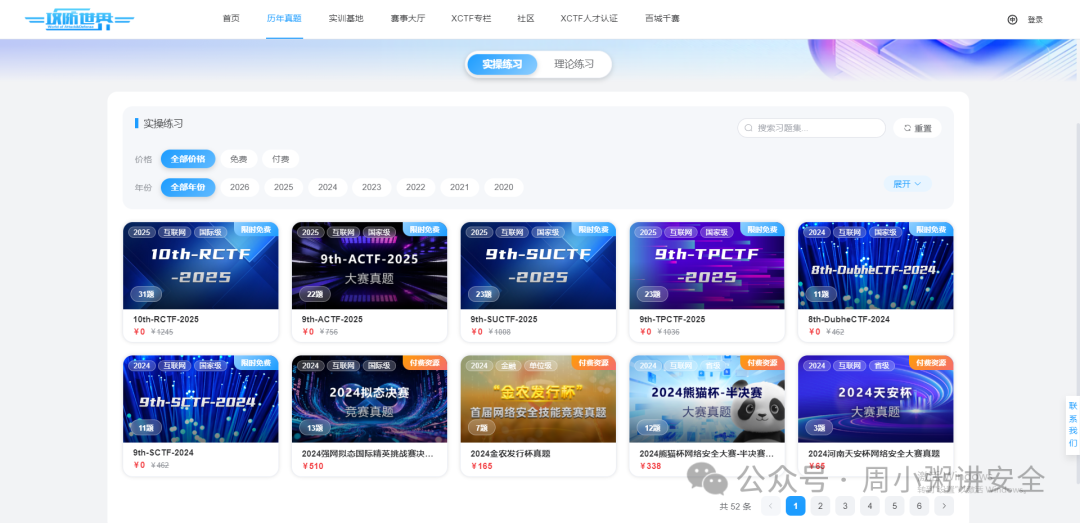Open the 联系我们 side tab
Image resolution: width=1080 pixels, height=523 pixels.
[x=1072, y=425]
